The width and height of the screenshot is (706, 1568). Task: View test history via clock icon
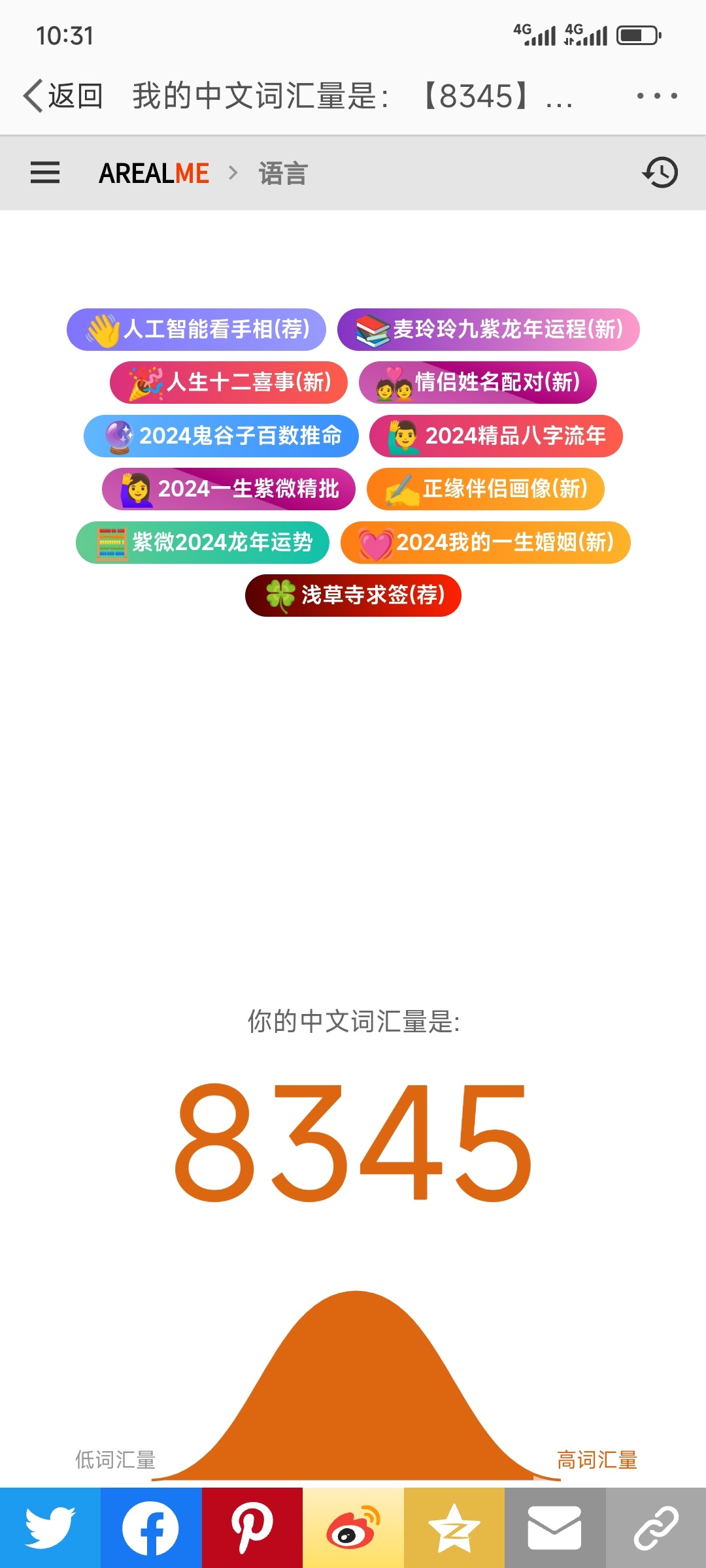coord(660,173)
